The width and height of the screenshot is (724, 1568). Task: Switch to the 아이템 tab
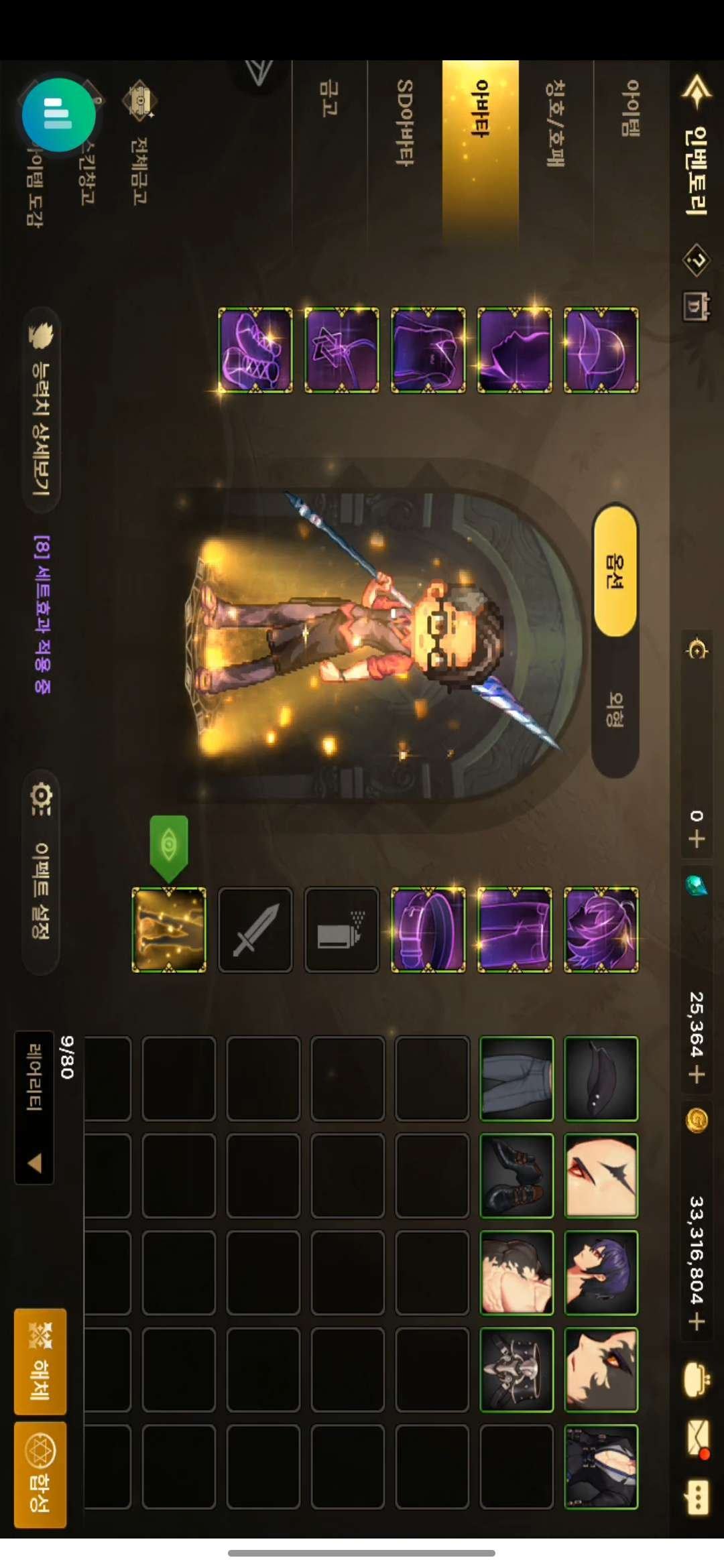(x=631, y=108)
